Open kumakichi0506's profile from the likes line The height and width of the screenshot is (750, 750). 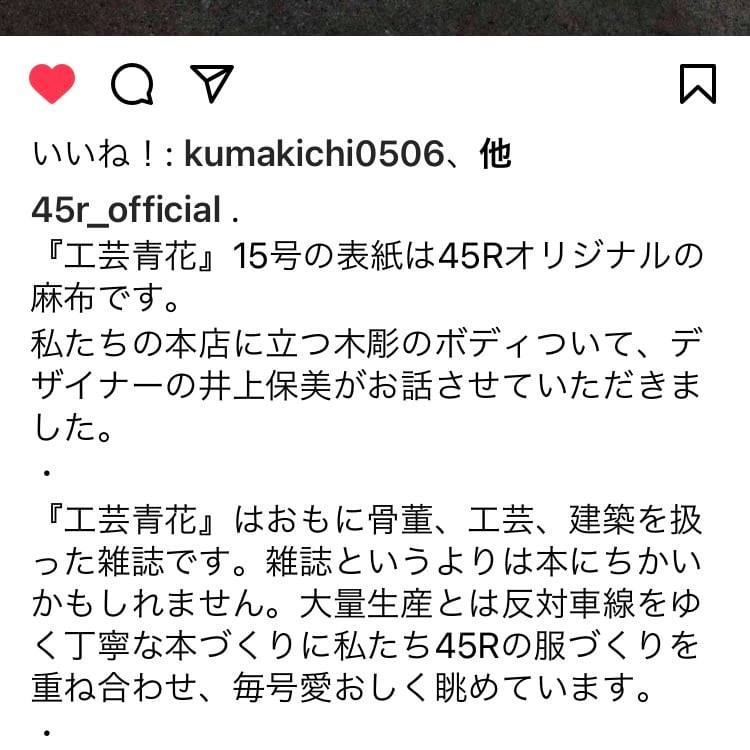pyautogui.click(x=313, y=155)
